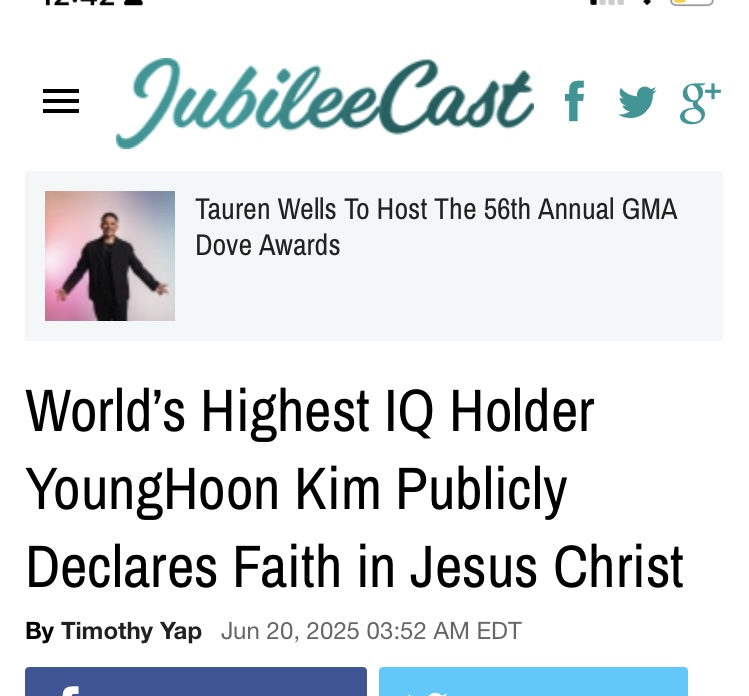
Task: Go to JubileeCast homepage via logo
Action: pyautogui.click(x=324, y=101)
